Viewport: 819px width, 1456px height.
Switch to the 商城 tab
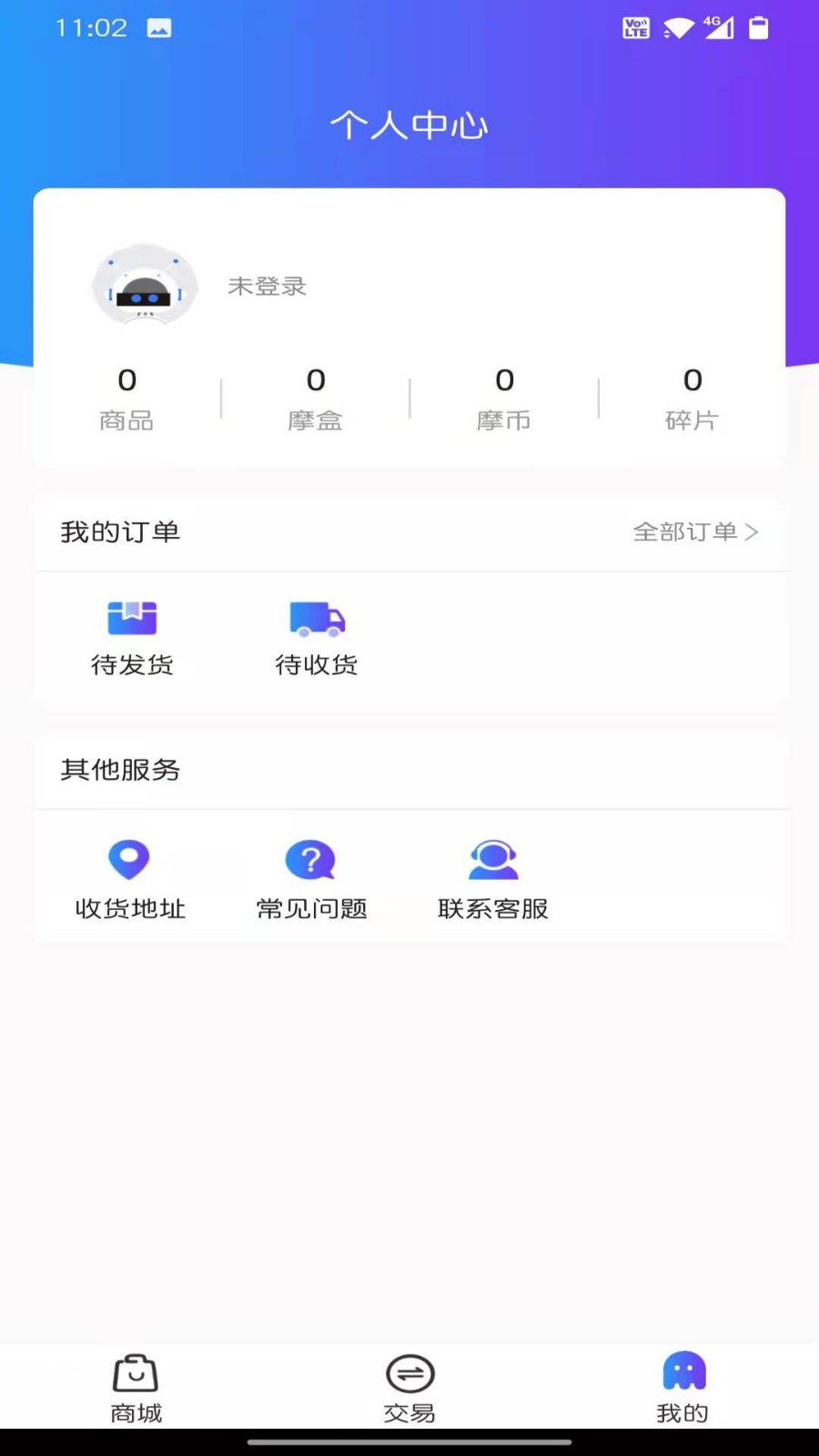136,1387
